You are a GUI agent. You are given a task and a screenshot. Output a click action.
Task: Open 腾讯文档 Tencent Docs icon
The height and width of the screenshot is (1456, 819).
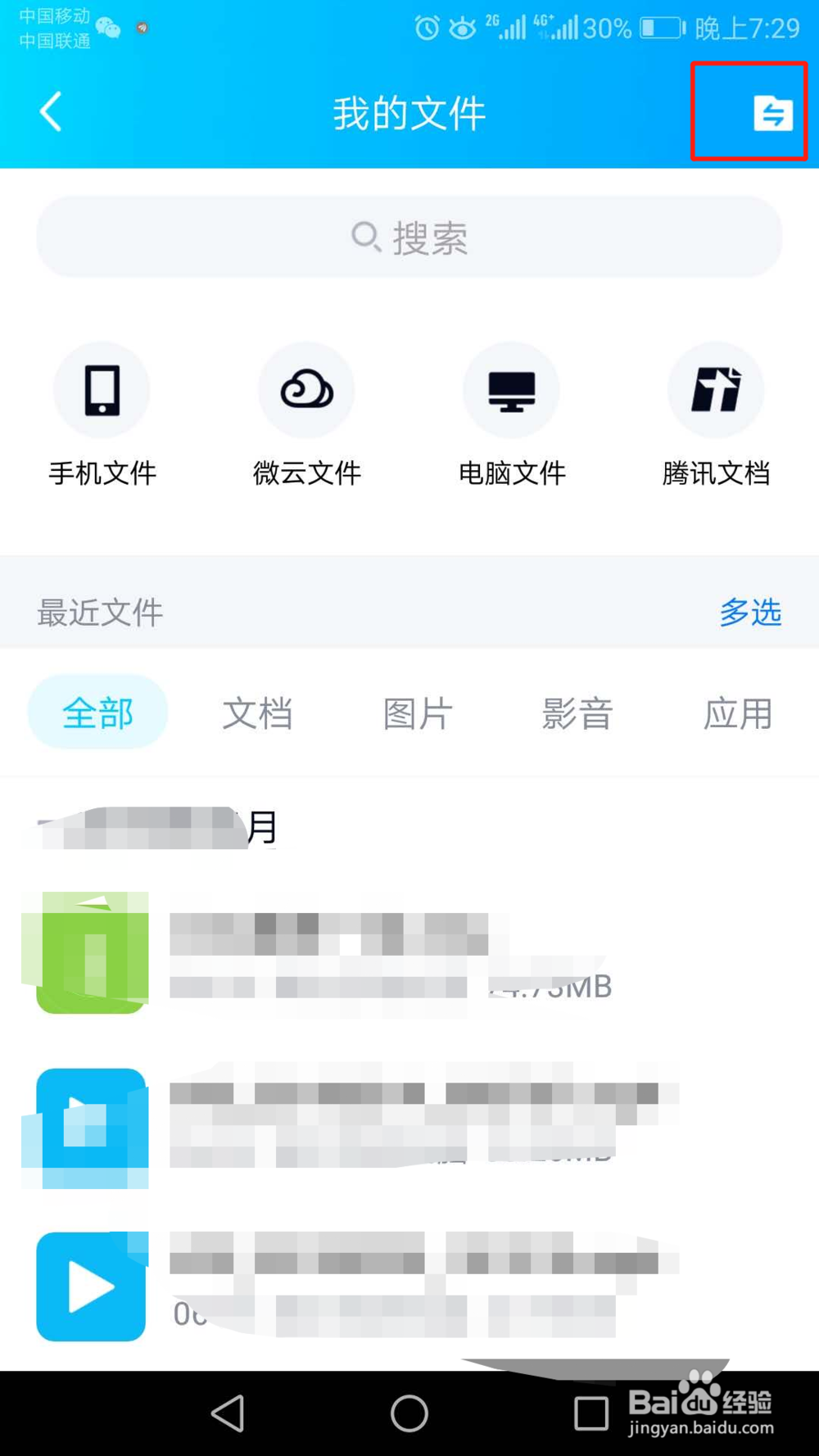click(716, 391)
